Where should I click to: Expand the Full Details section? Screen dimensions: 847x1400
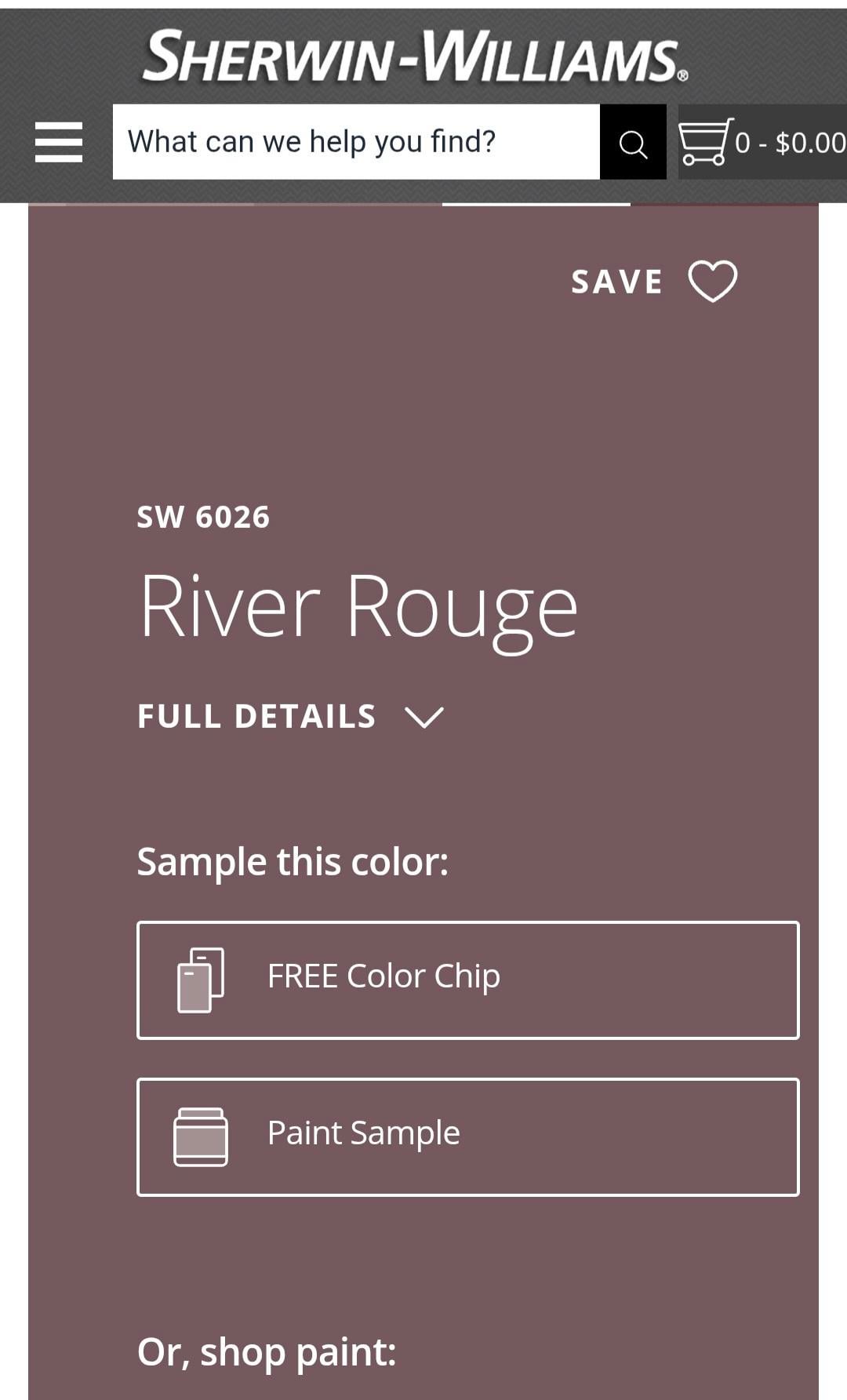(x=290, y=716)
